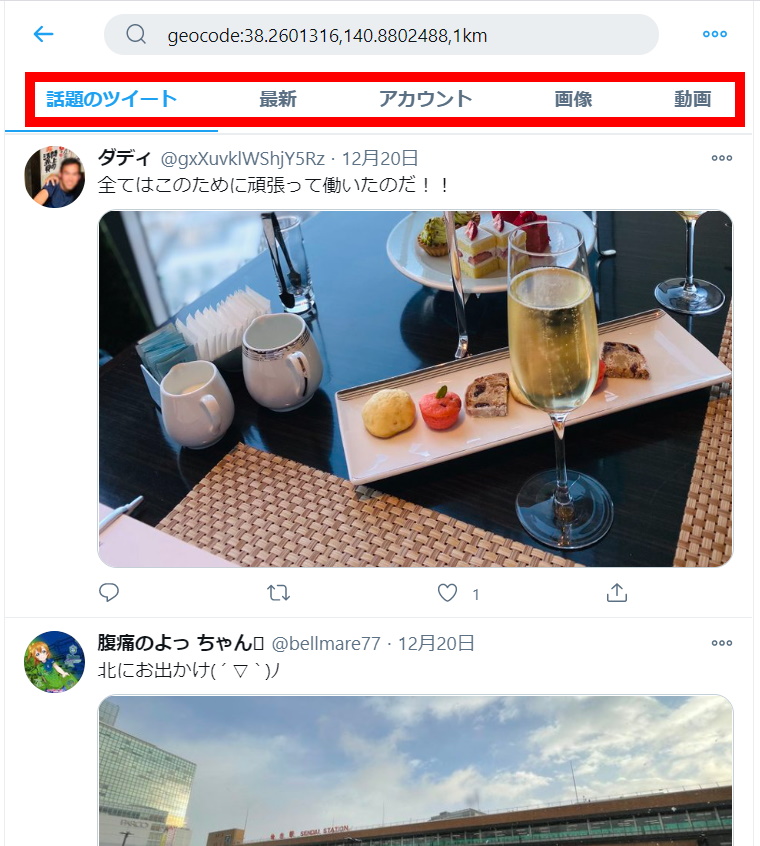
Task: Open the @gxXuvklWShjY5Rz profile link
Action: 240,158
